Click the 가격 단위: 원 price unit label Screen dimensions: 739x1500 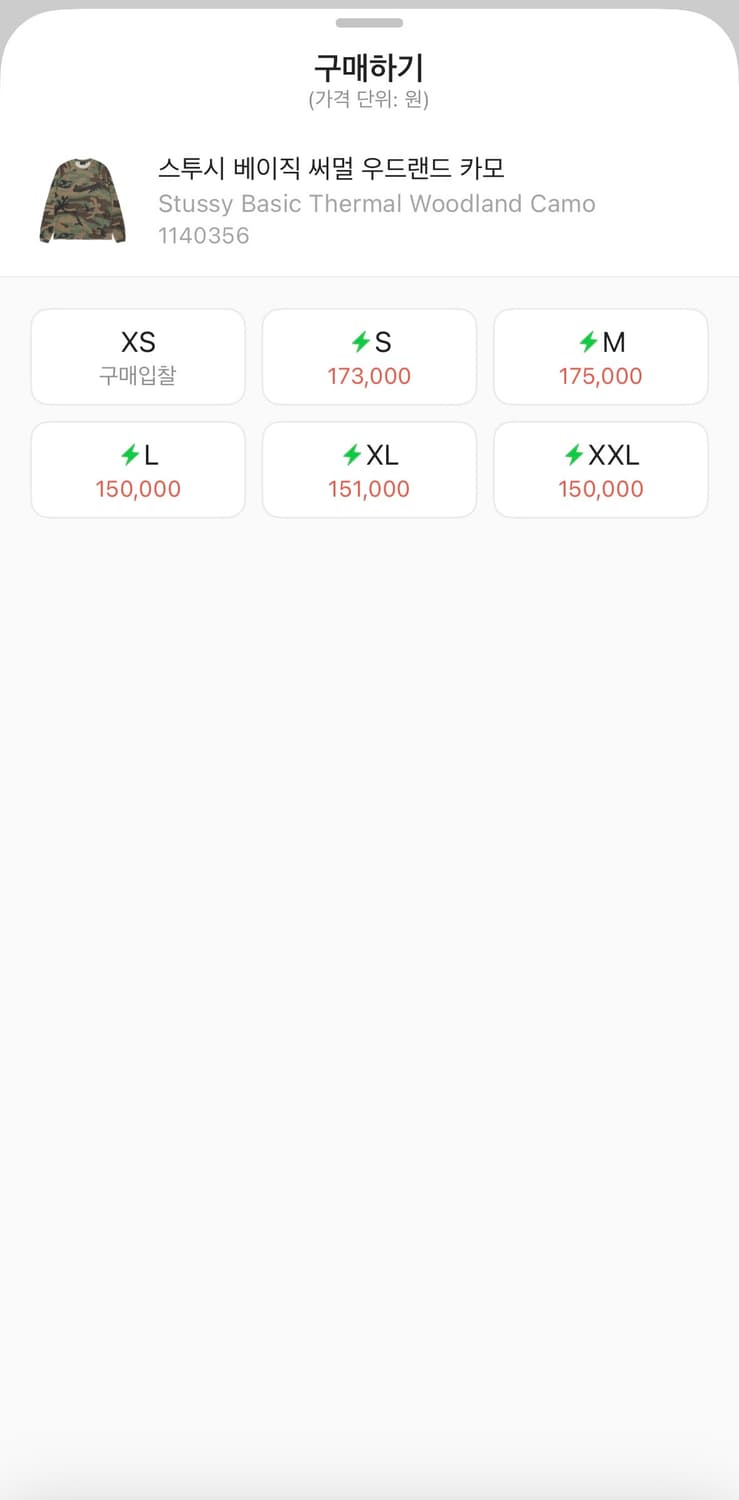[369, 97]
